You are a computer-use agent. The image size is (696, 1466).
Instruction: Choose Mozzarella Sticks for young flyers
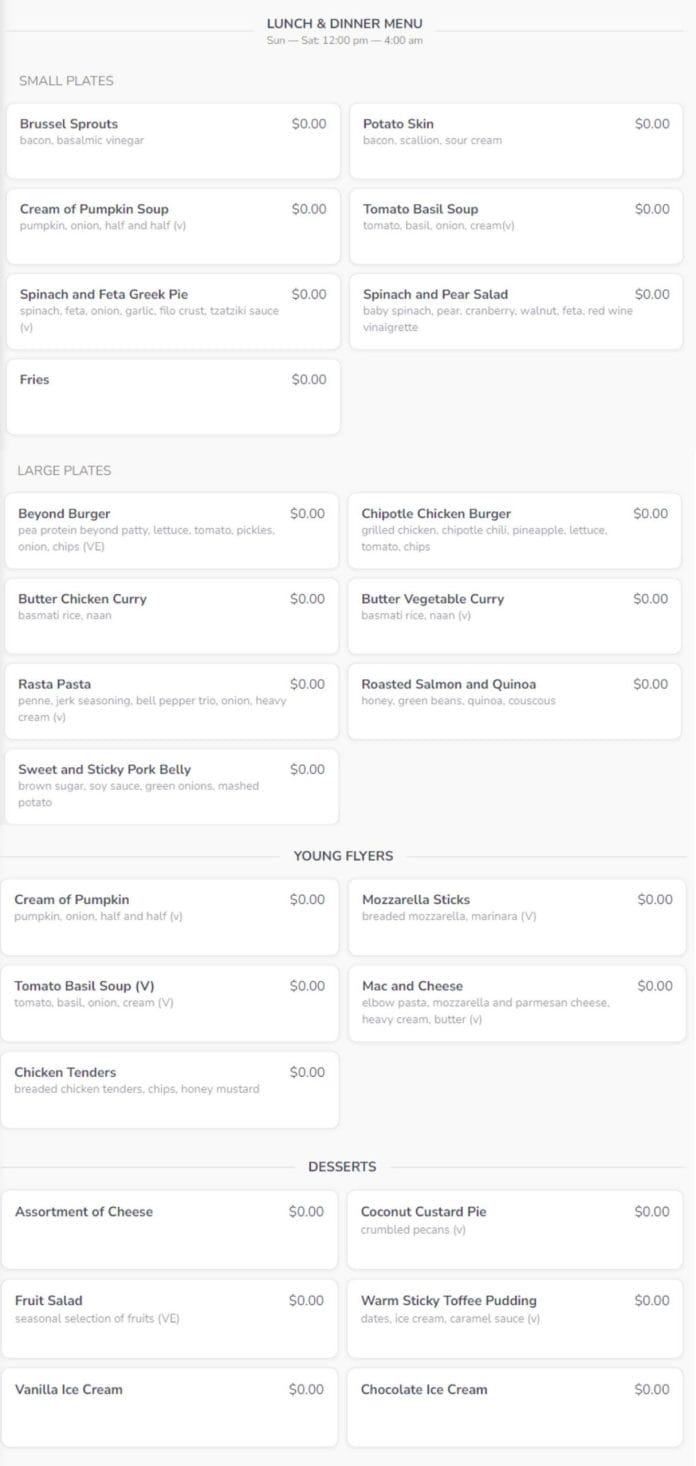coord(517,917)
